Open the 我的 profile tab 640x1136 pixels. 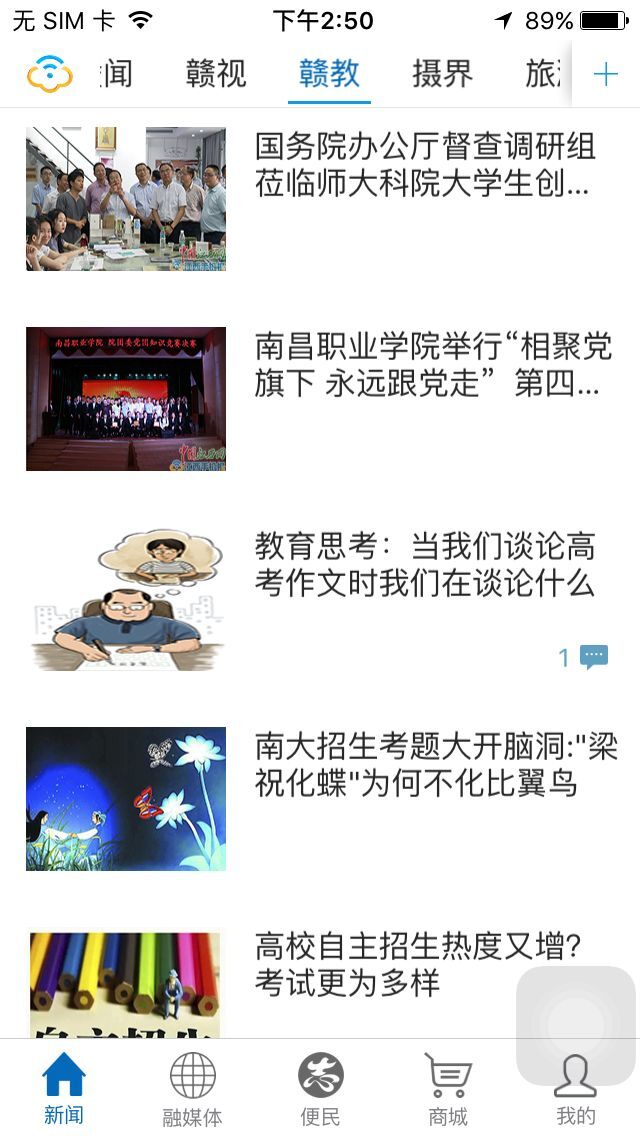575,1088
